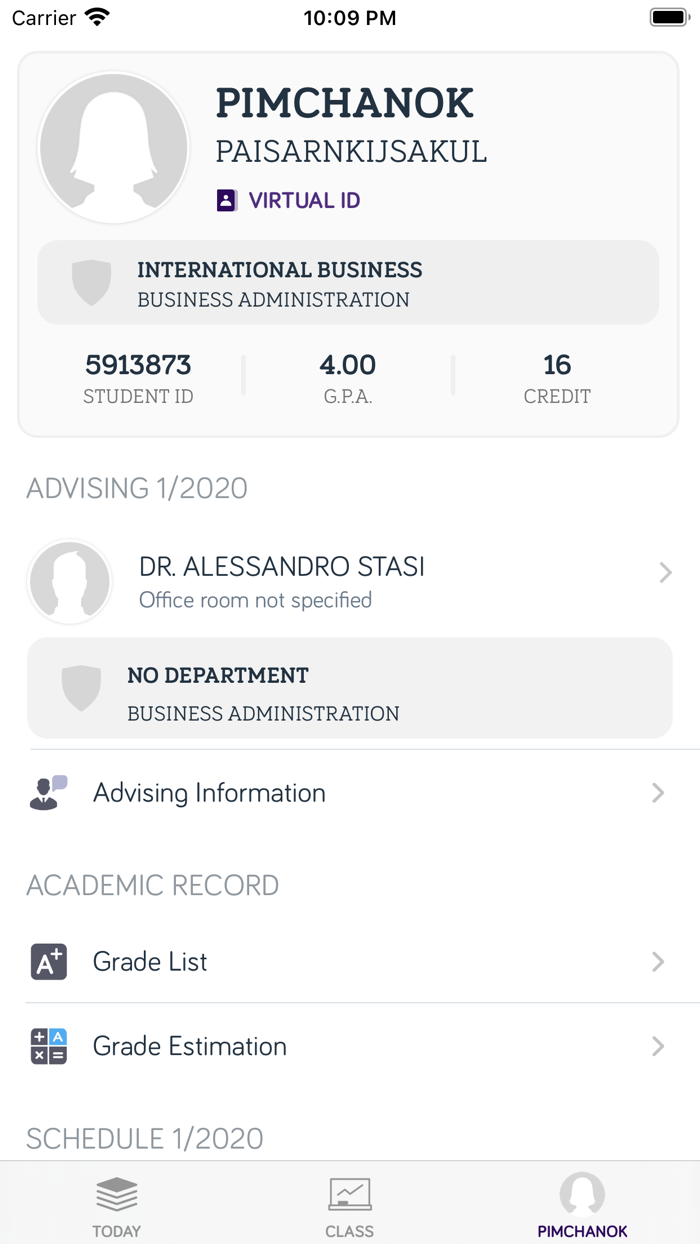The image size is (700, 1244).
Task: Select the Pimchanok profile tab
Action: click(x=582, y=1205)
